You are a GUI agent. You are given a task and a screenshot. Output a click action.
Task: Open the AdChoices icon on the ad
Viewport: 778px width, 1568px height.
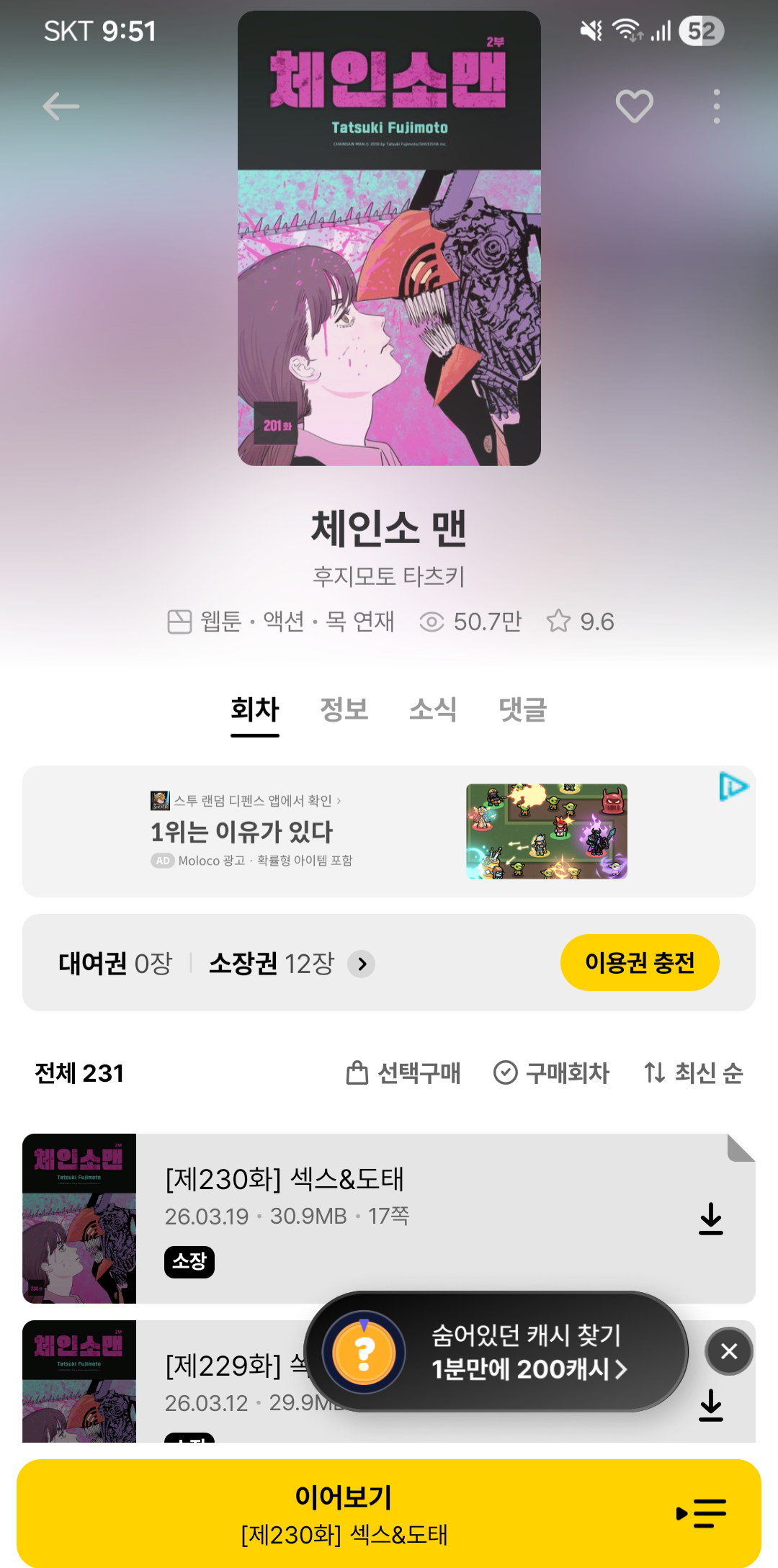pos(734,787)
